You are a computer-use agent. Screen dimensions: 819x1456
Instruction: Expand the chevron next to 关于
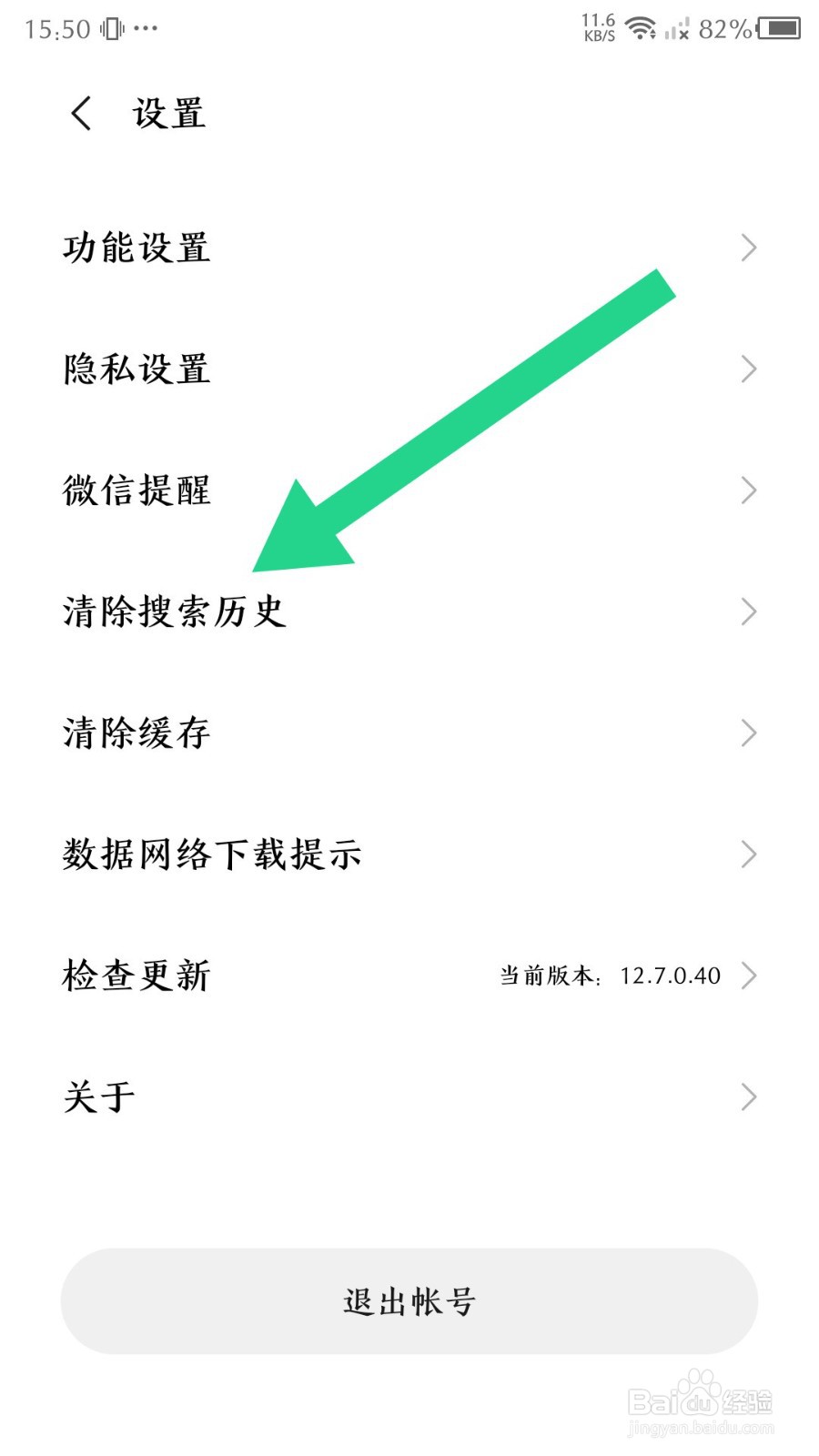(x=748, y=1097)
